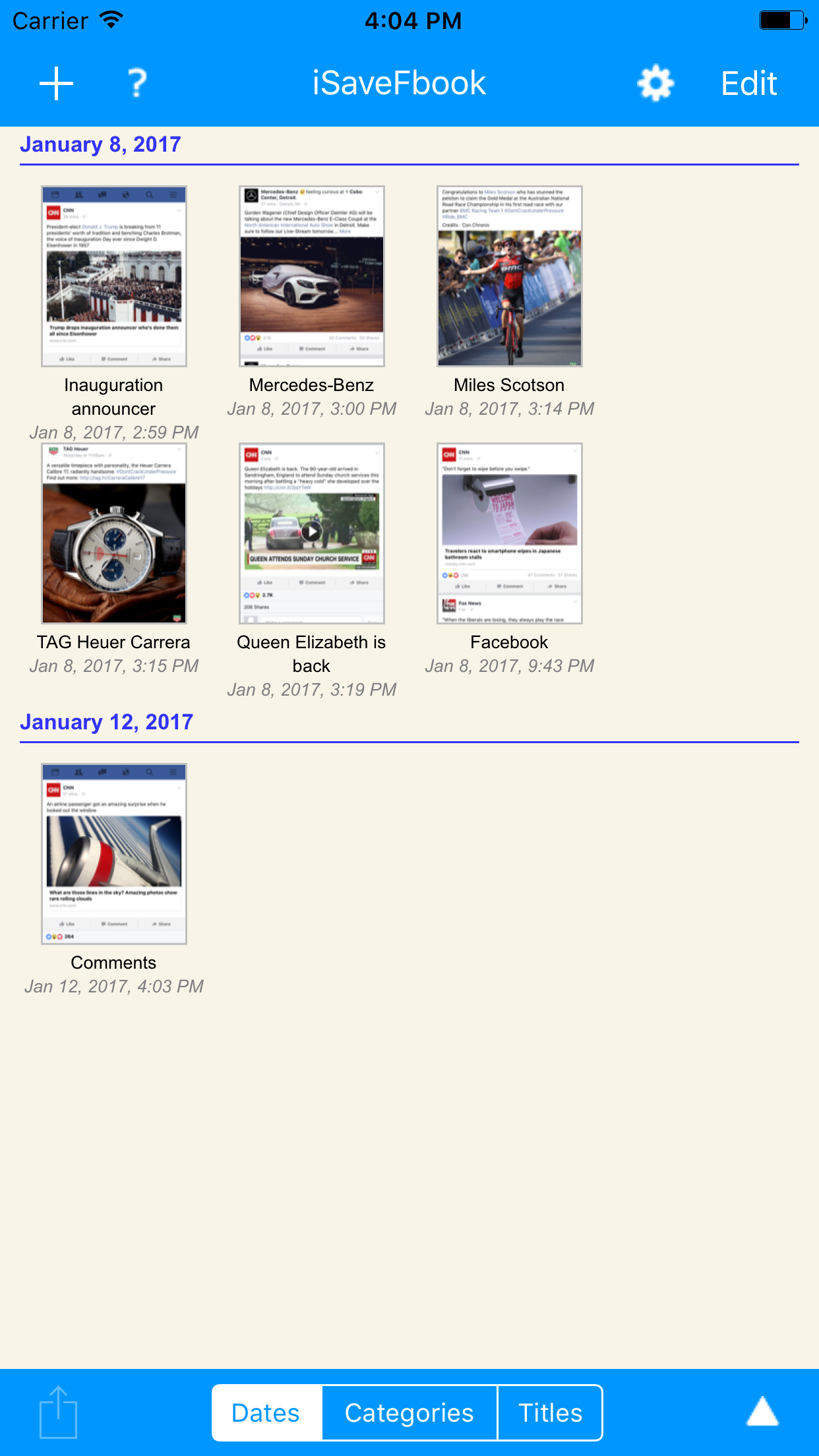The image size is (819, 1456).
Task: Open the Comments item from Jan 12
Action: click(x=114, y=854)
